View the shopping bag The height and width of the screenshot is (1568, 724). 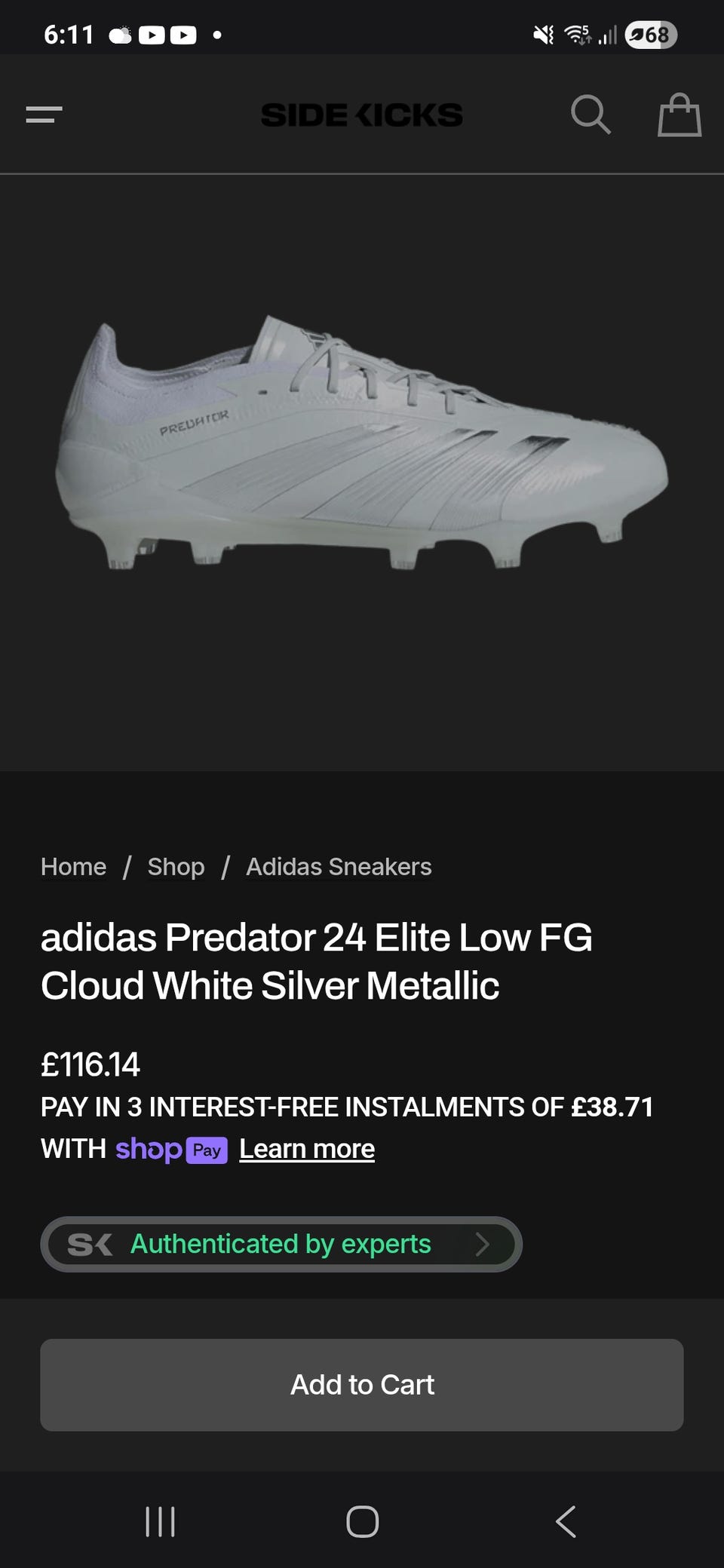(680, 115)
